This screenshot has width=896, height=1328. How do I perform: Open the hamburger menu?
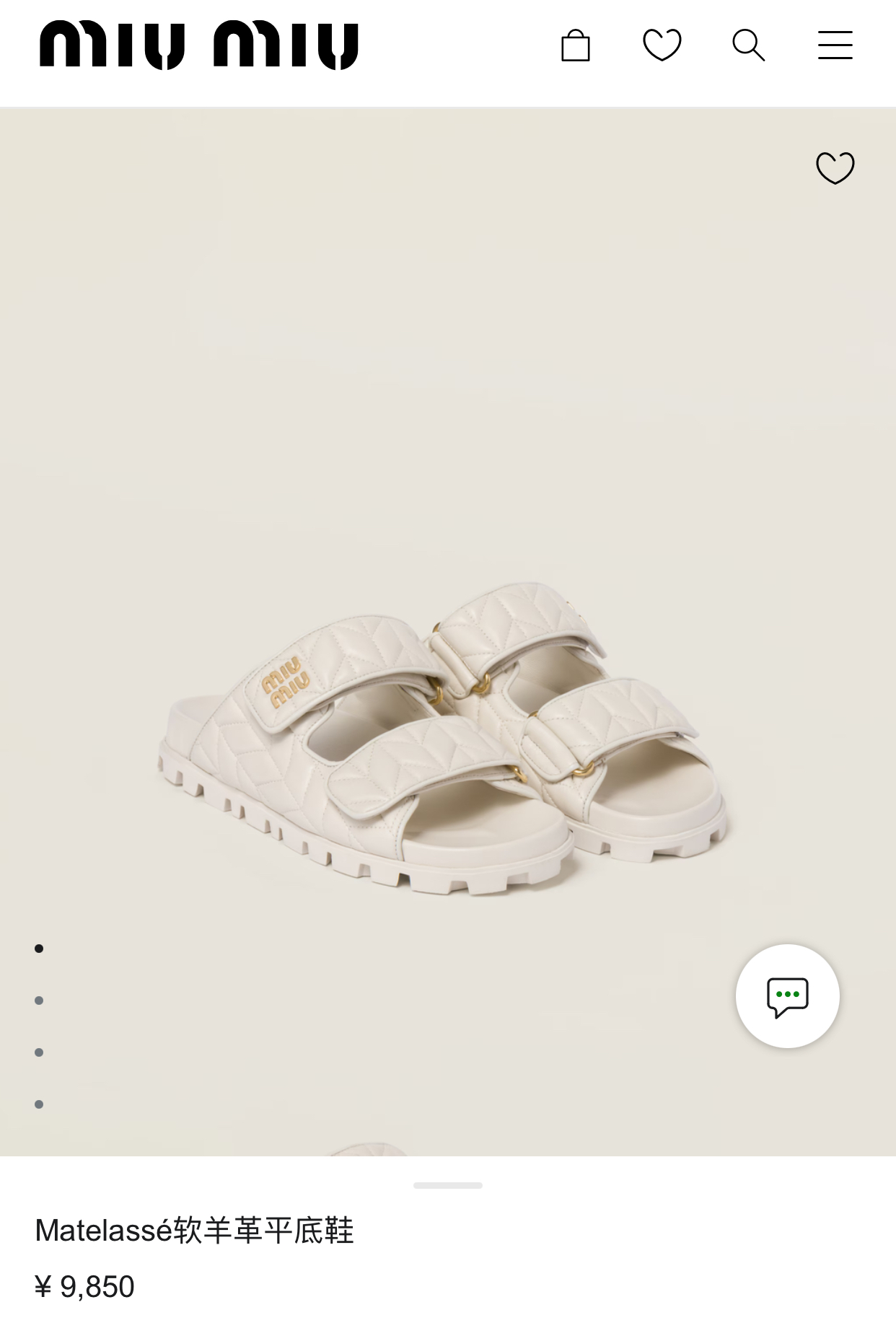[835, 45]
